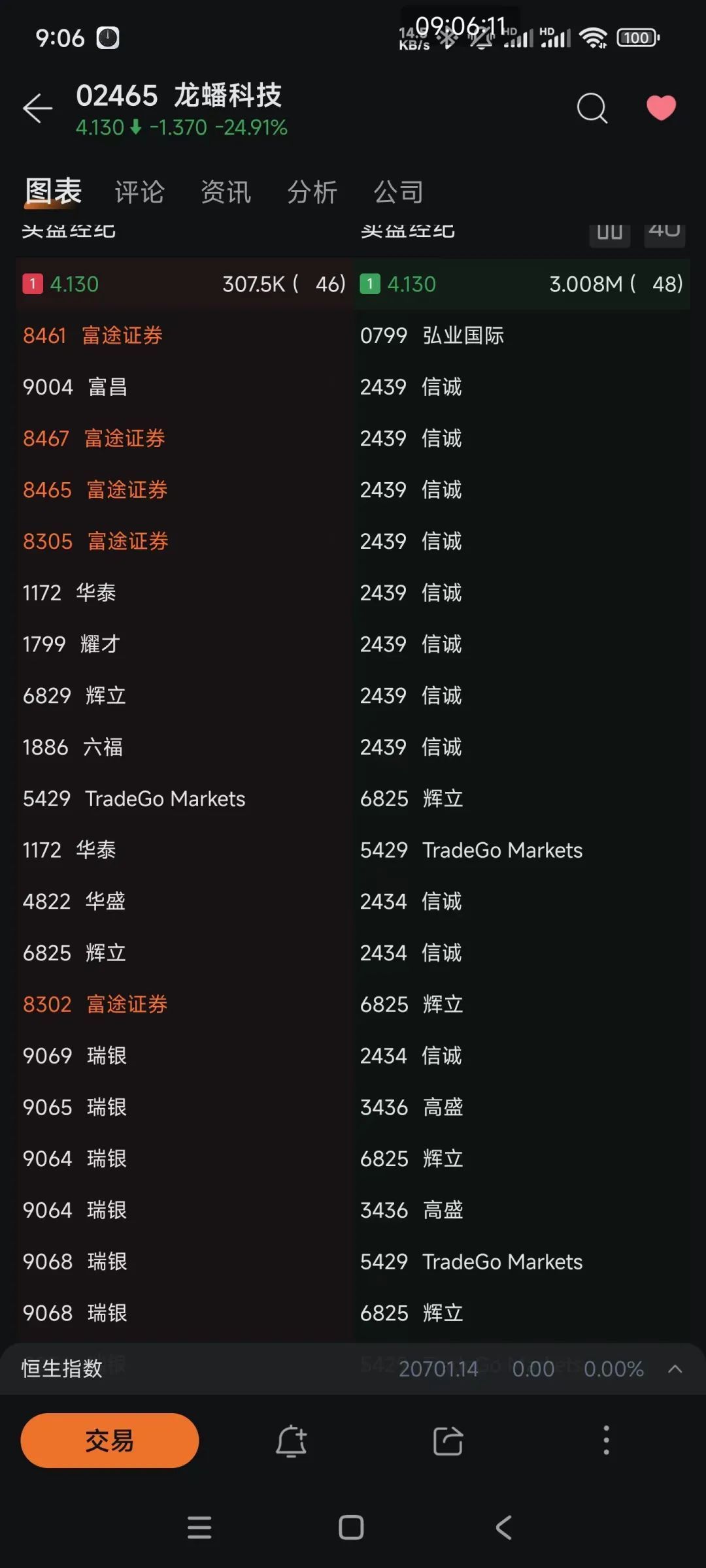Tap the system home button
The image size is (706, 1568).
(x=351, y=1527)
